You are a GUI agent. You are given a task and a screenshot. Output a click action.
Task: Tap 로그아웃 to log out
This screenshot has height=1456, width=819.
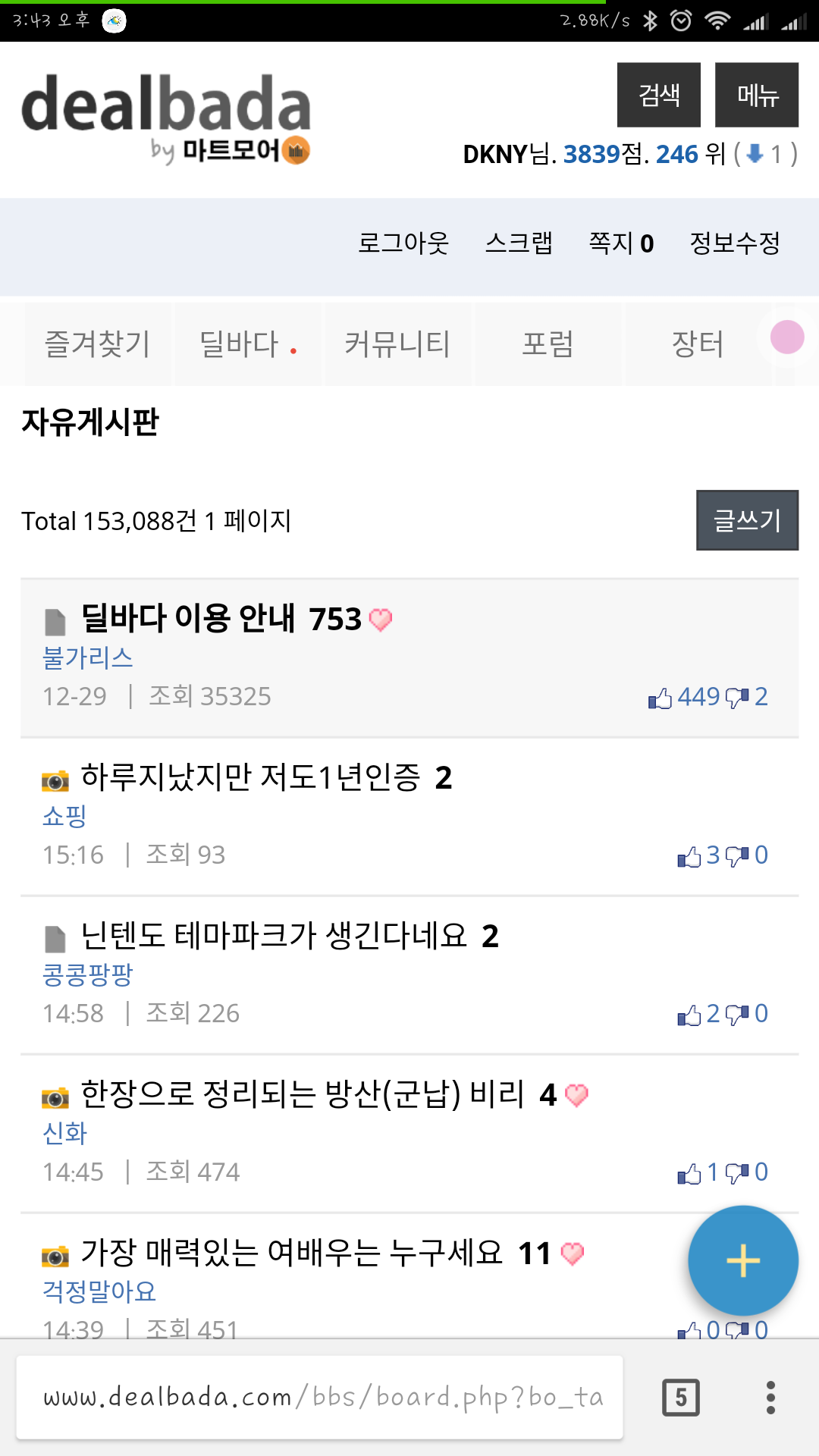403,243
